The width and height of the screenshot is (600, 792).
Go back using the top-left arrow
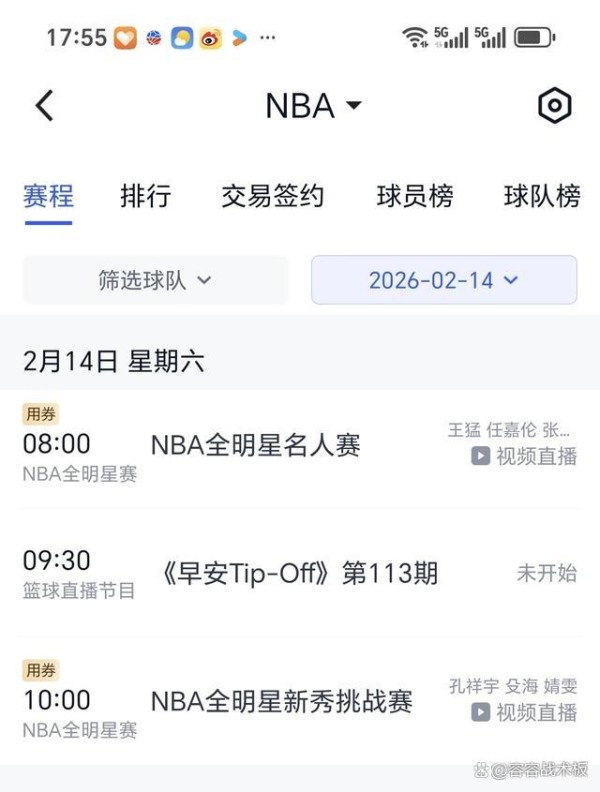pos(44,105)
